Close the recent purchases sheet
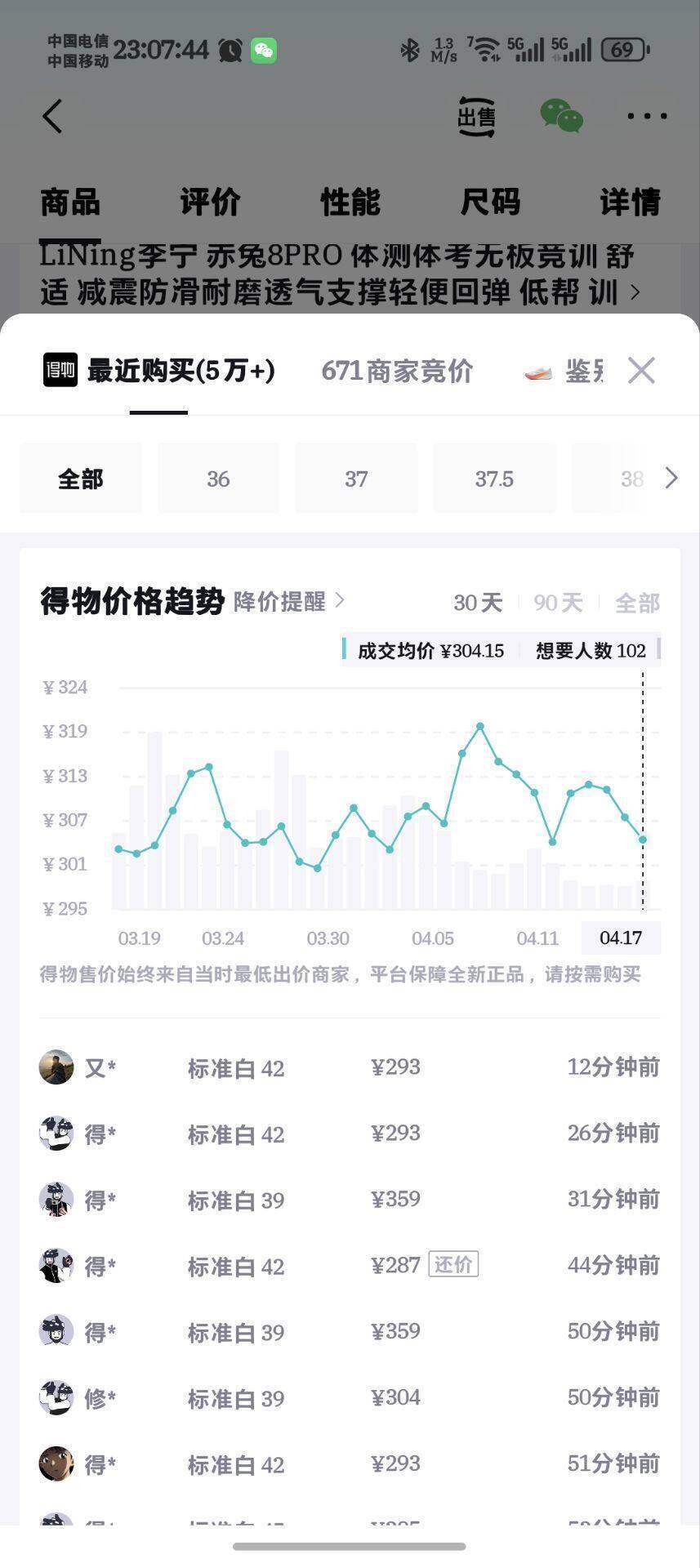700x1568 pixels. point(641,370)
